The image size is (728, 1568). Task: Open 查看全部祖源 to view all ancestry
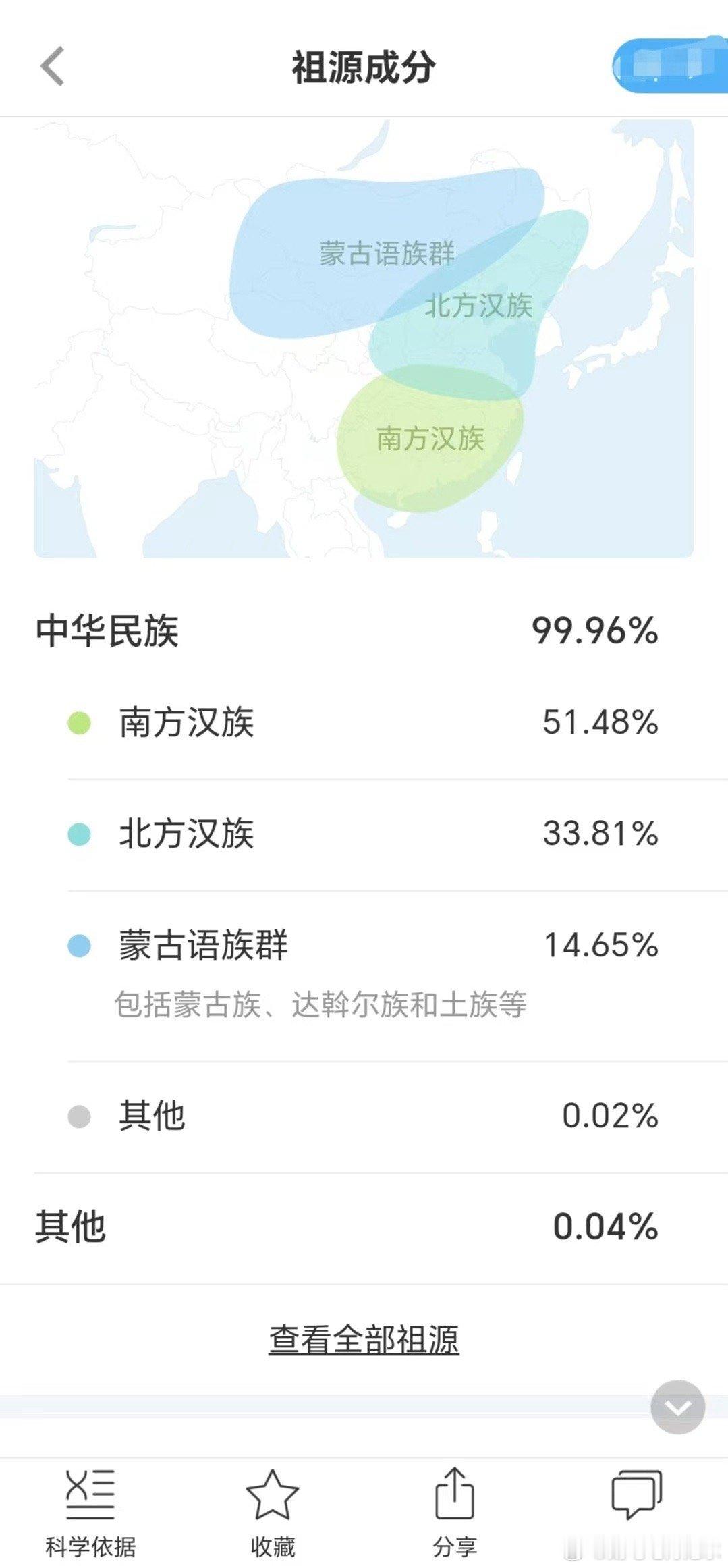364,1327
